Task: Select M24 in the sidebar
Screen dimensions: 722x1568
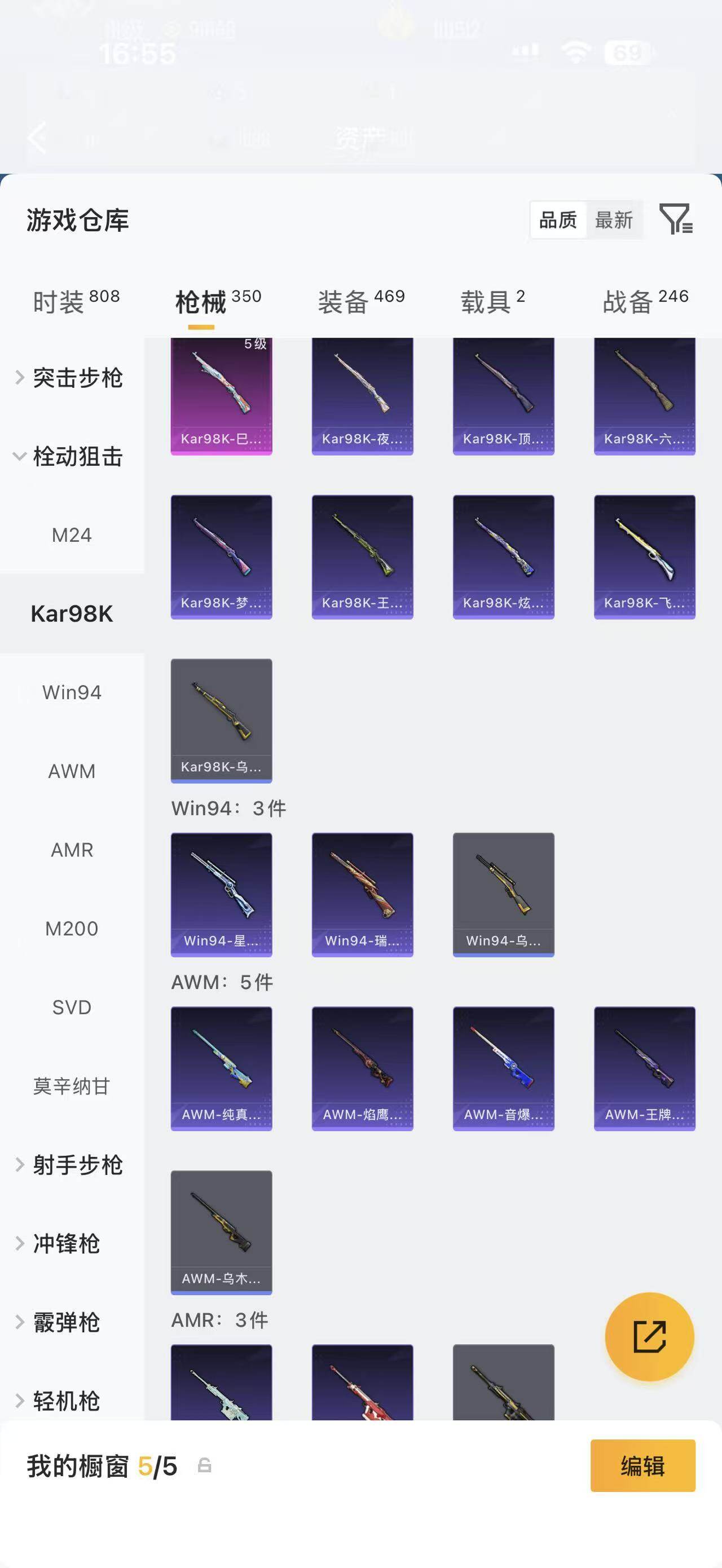Action: (72, 535)
